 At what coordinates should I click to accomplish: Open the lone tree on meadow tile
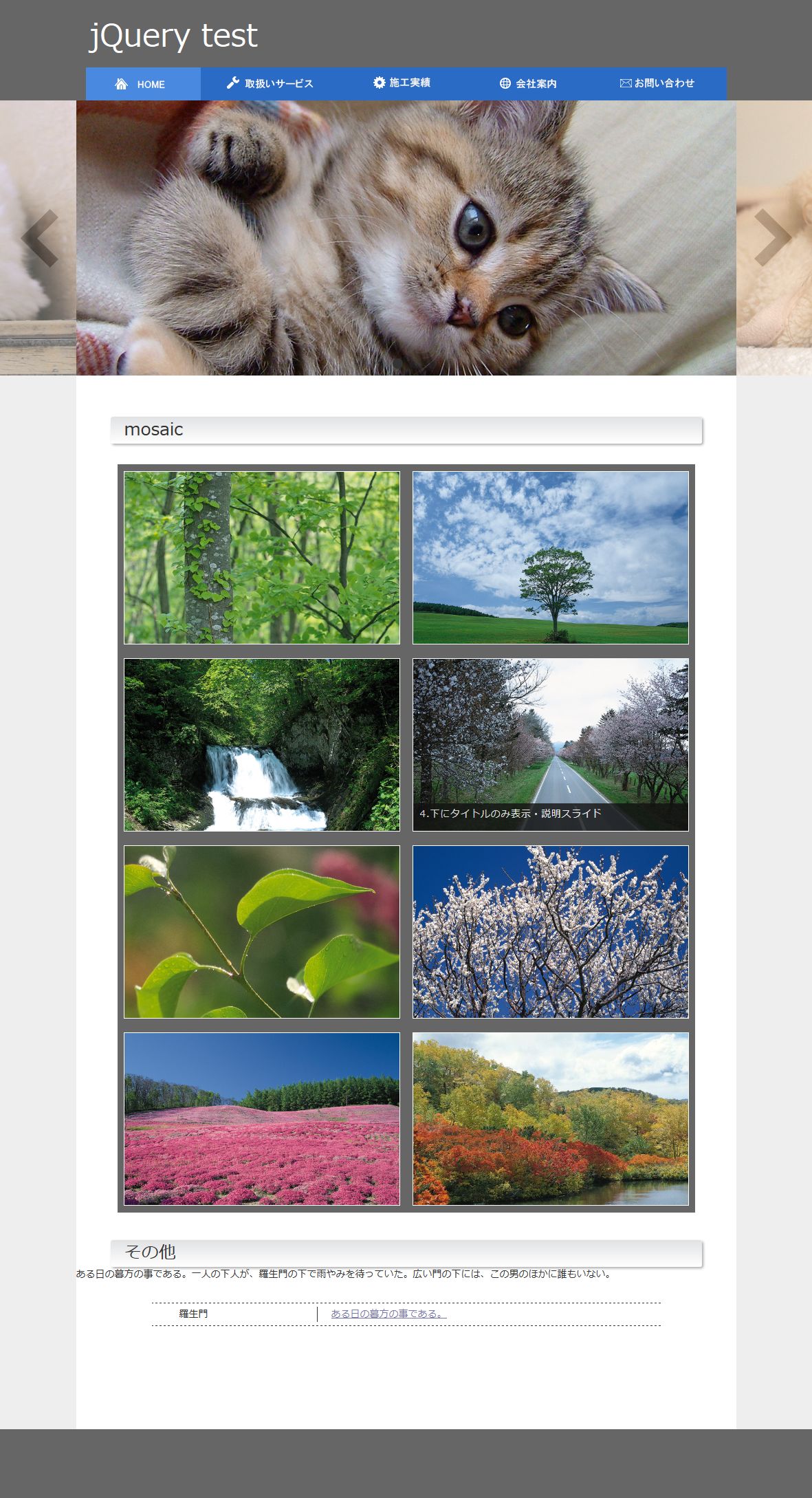click(x=550, y=558)
